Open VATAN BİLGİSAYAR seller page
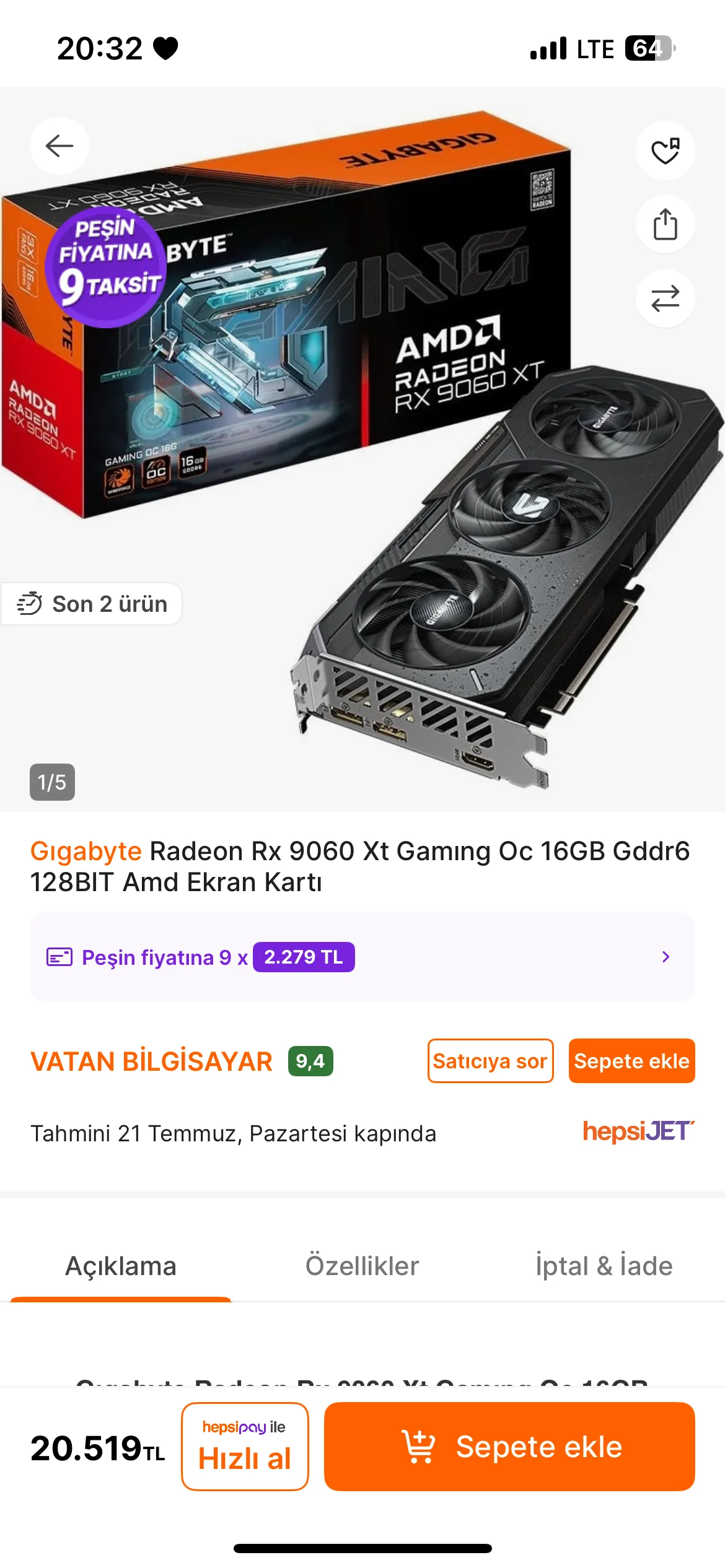 [x=151, y=1061]
